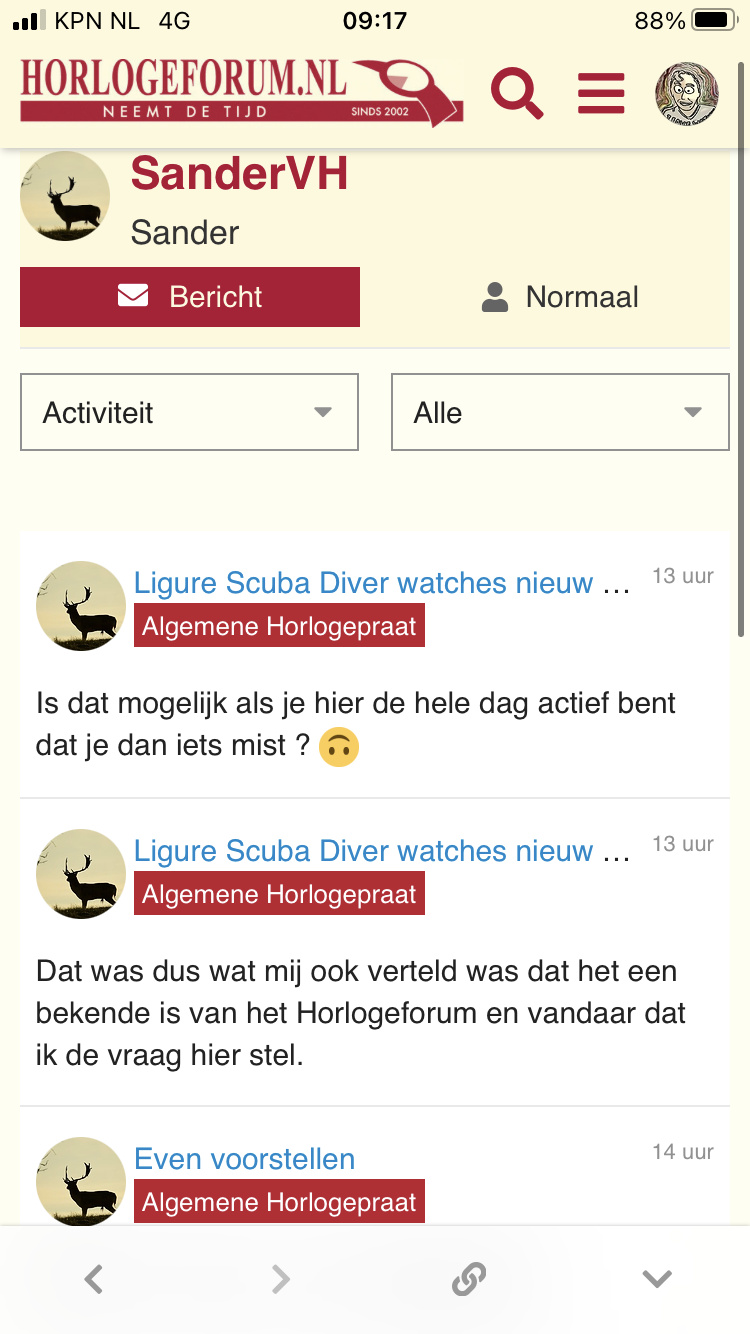Go back with the bottom left arrow

94,1278
